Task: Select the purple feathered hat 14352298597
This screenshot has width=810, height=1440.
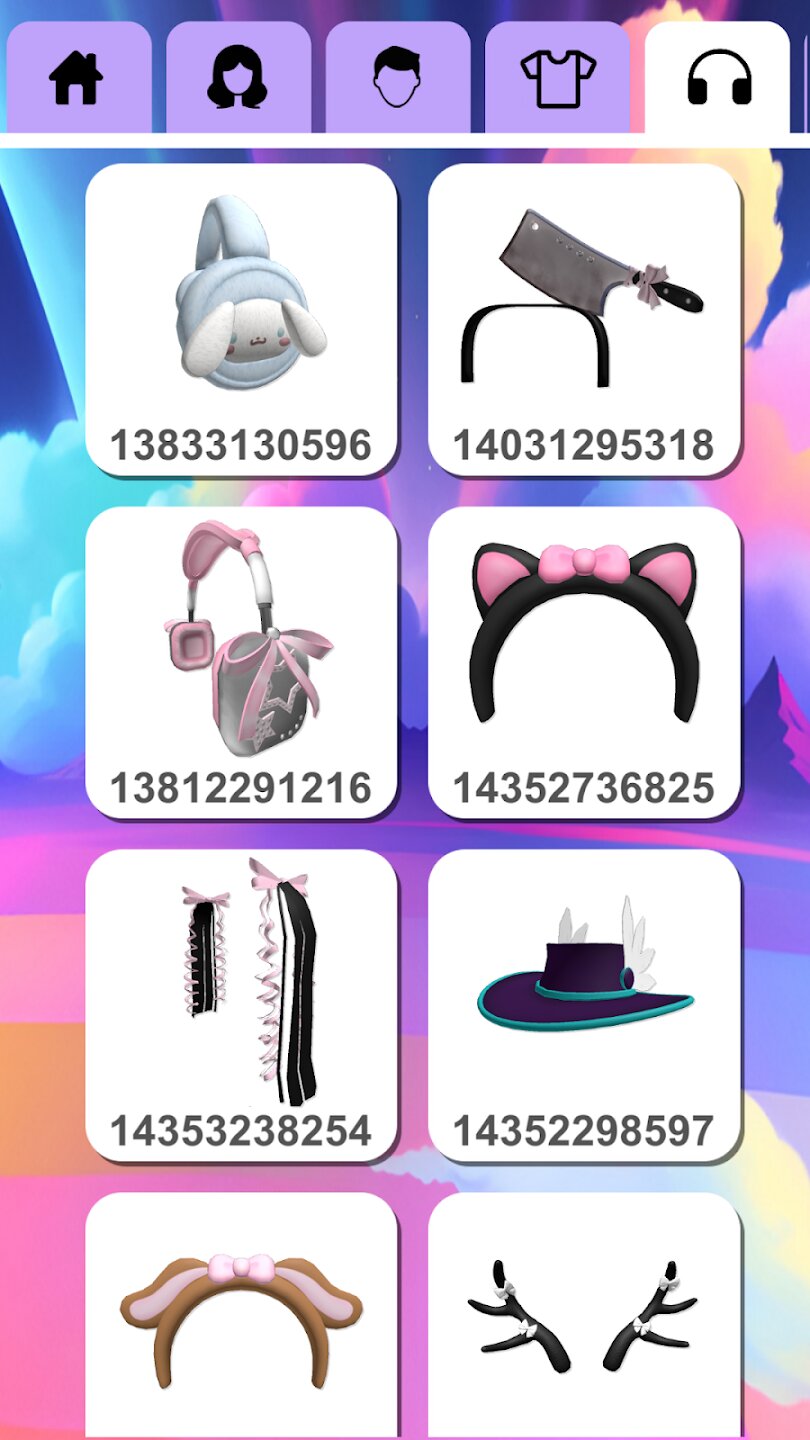Action: [x=584, y=1004]
